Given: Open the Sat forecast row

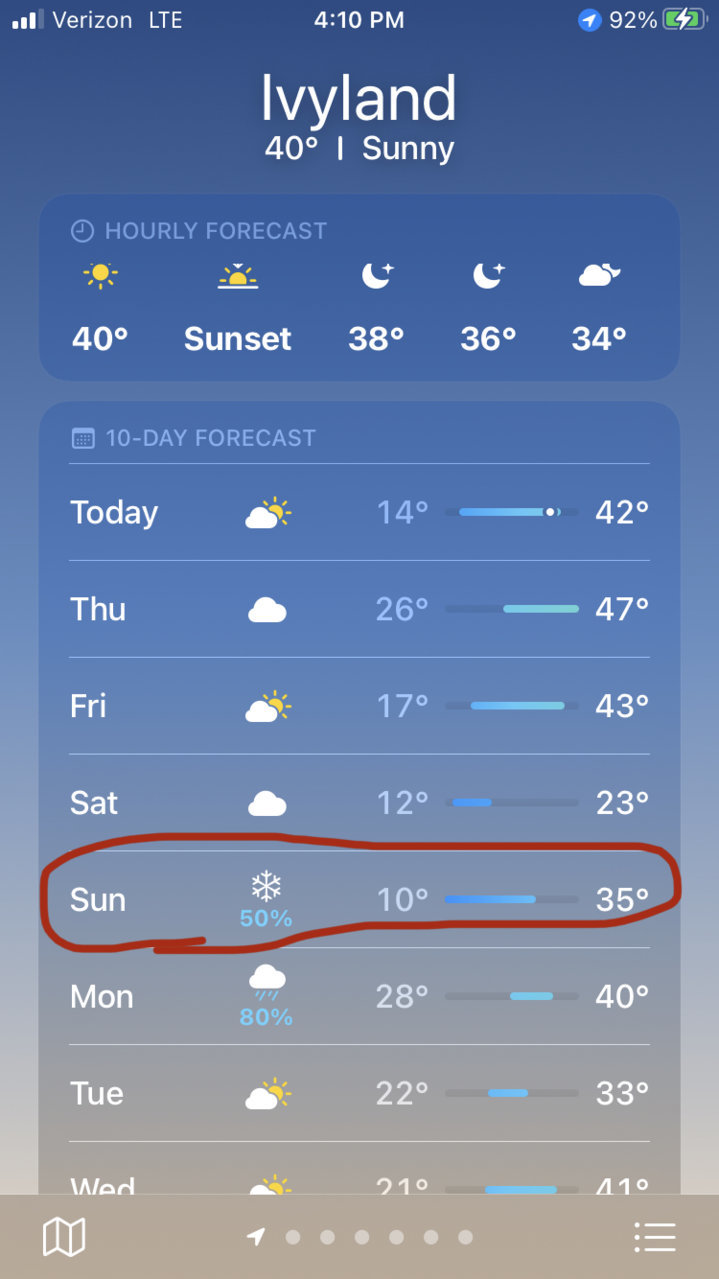Looking at the screenshot, I should pyautogui.click(x=359, y=803).
